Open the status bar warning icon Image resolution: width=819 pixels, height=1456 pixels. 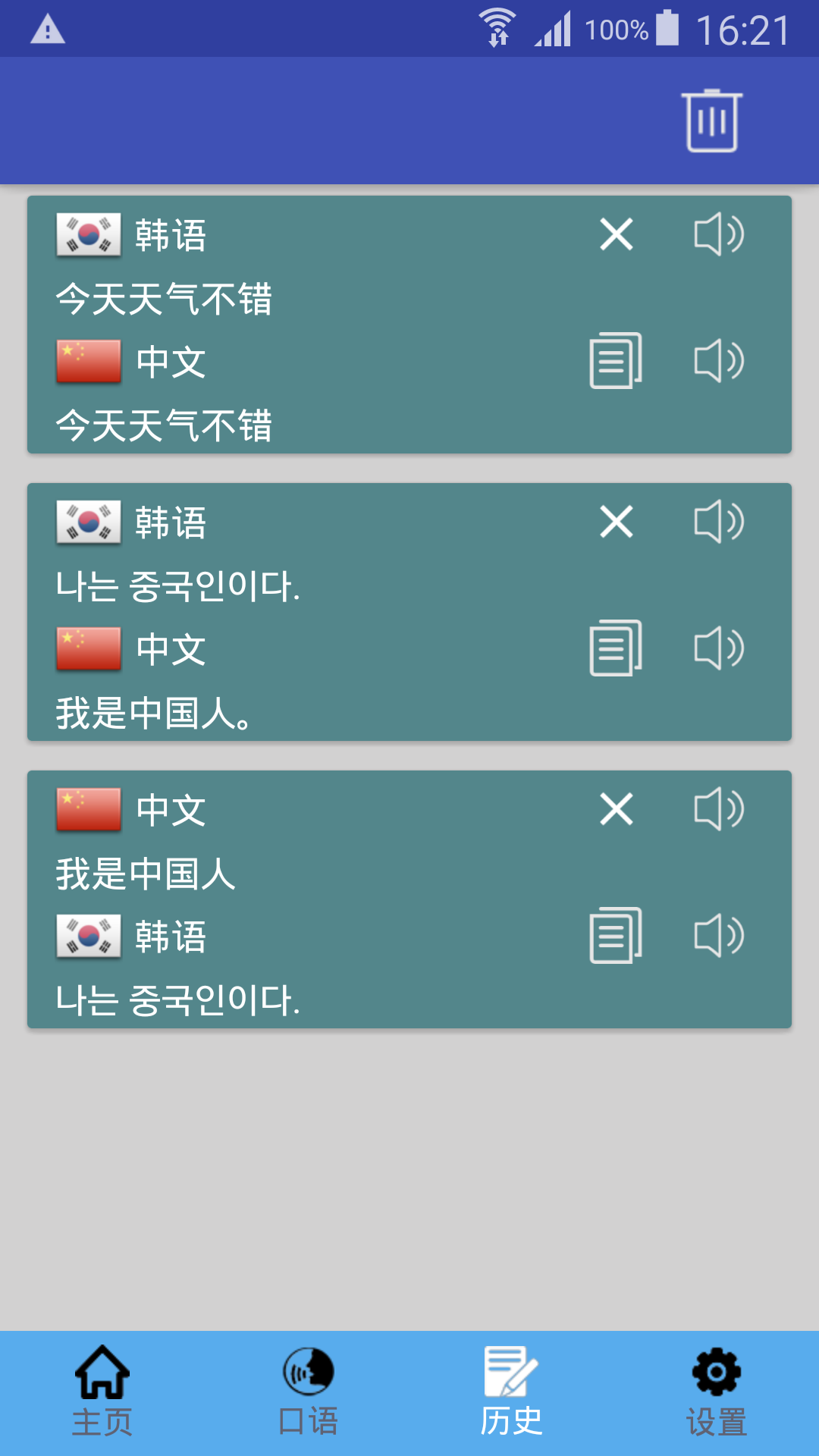pos(47,29)
